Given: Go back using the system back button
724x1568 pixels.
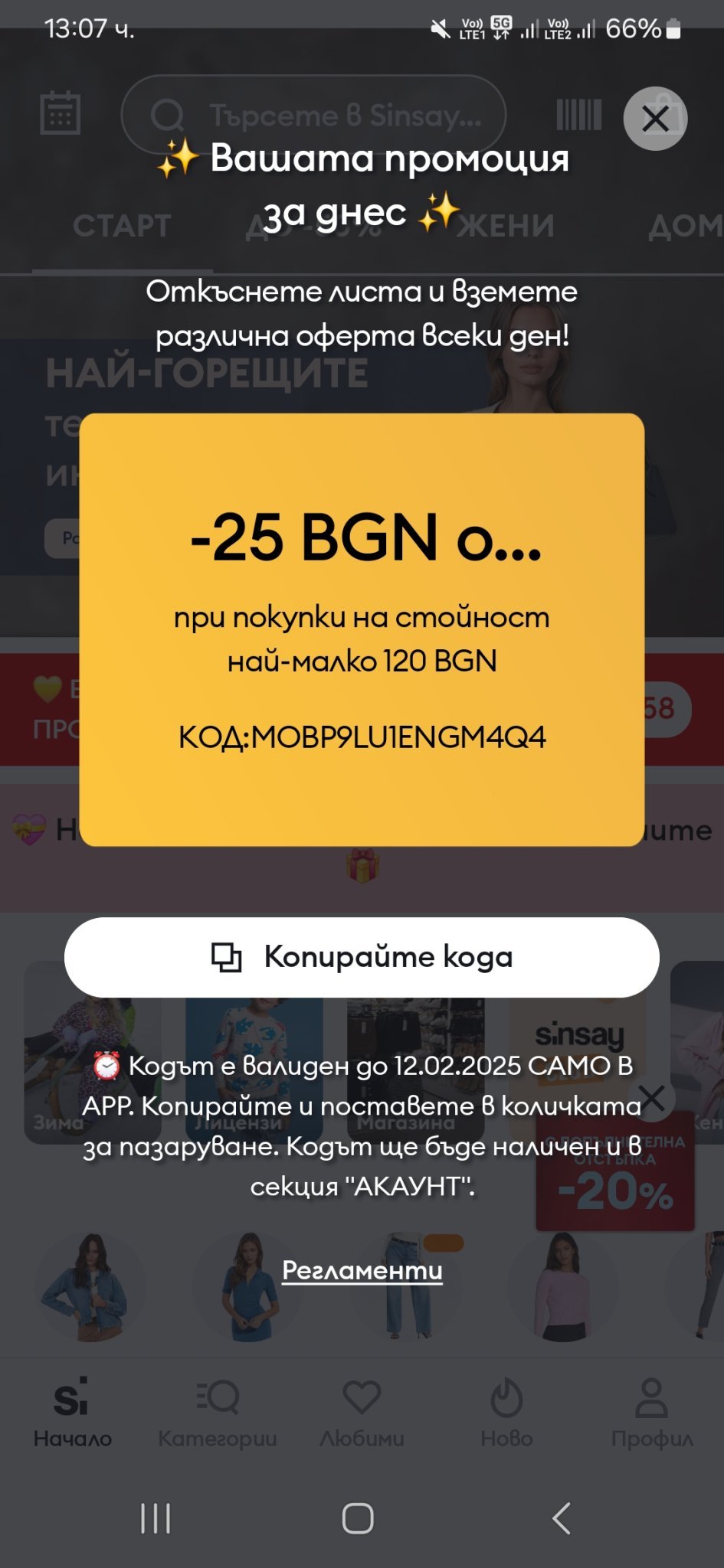Looking at the screenshot, I should (x=562, y=1517).
